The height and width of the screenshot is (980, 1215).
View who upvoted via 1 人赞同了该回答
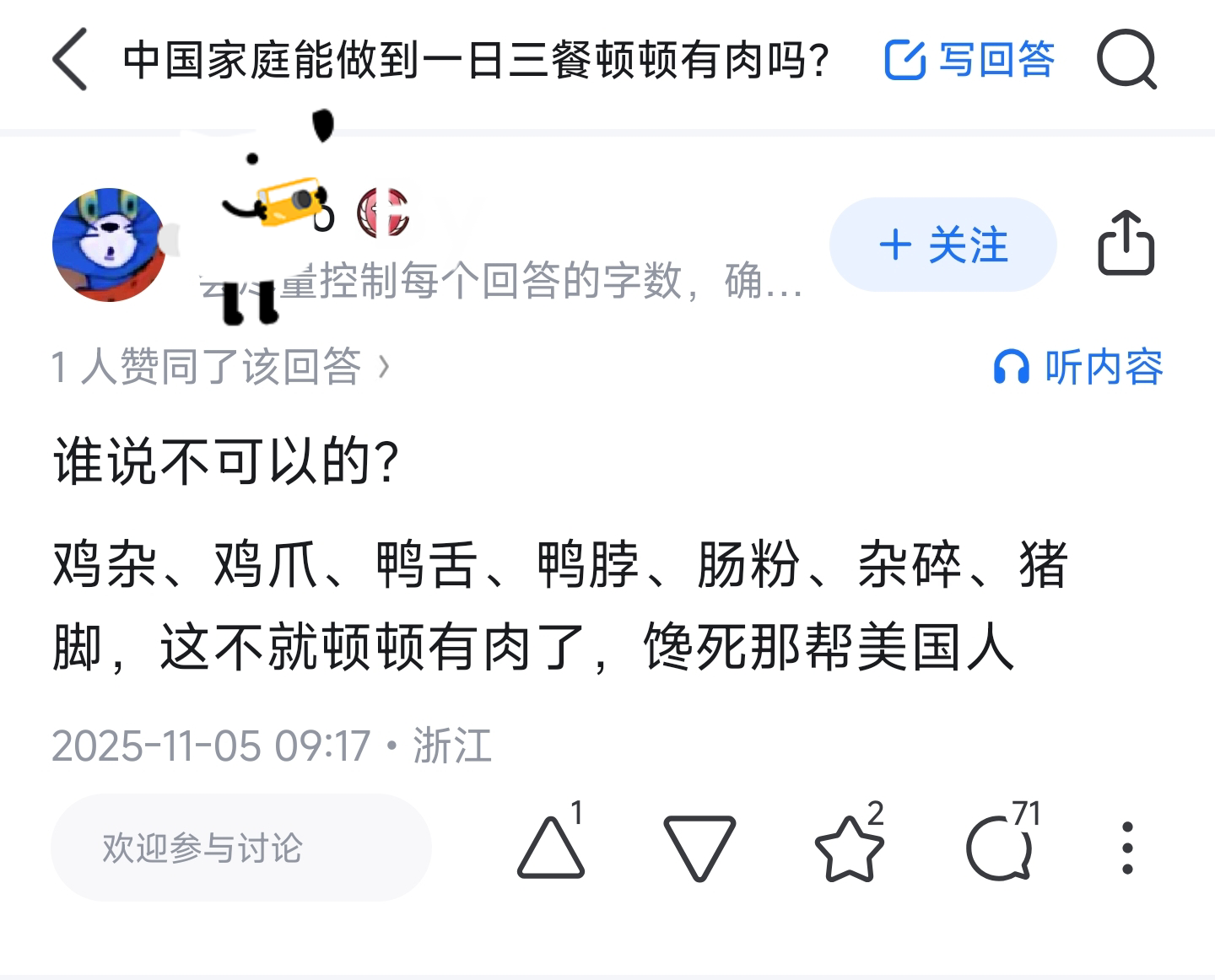tap(219, 367)
